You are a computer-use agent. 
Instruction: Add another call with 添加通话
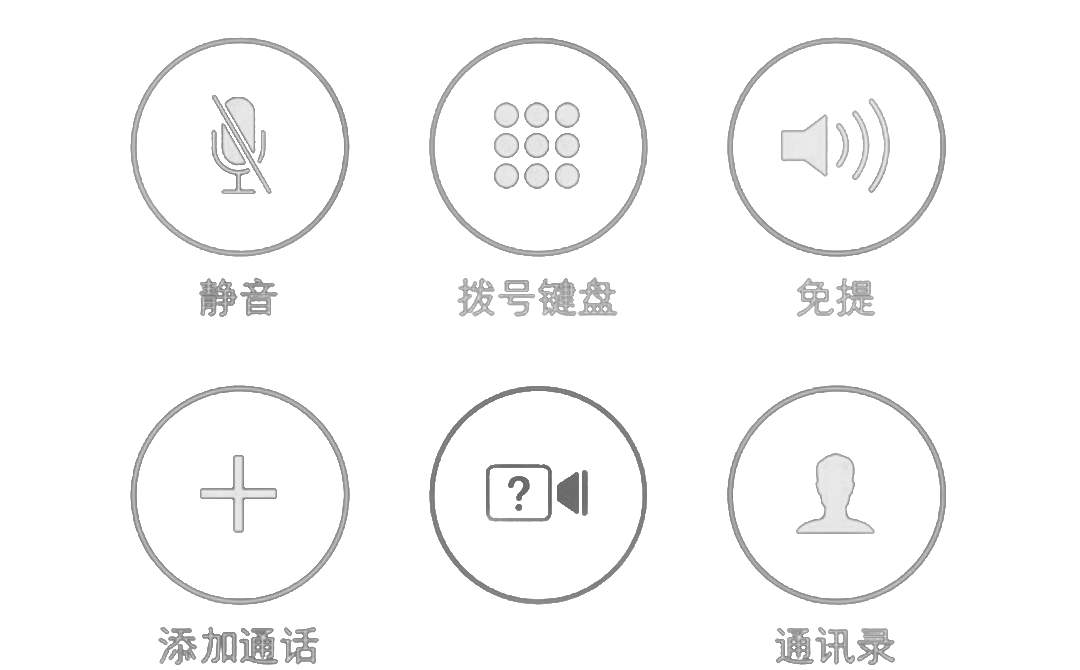pyautogui.click(x=240, y=494)
